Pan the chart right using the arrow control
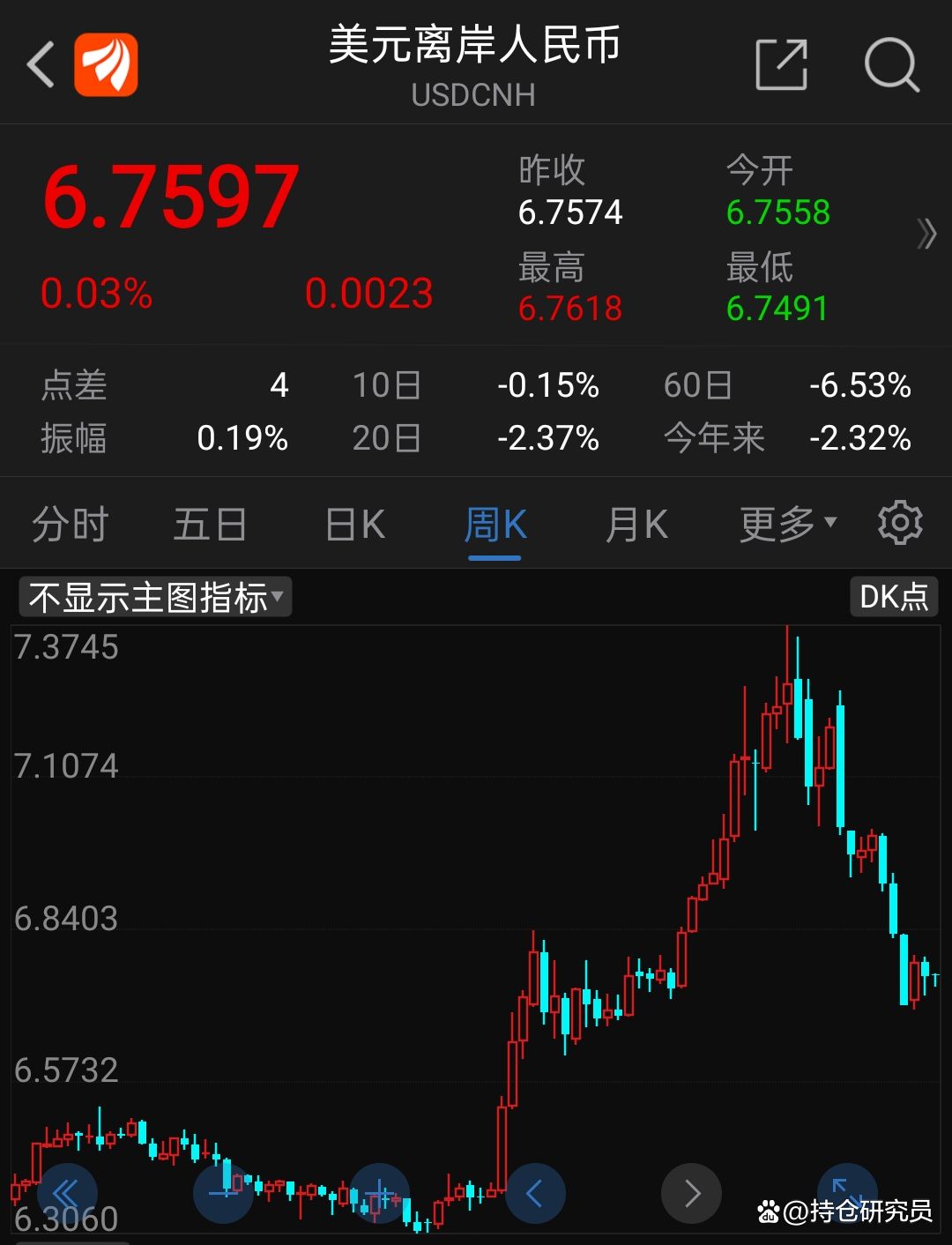This screenshot has height=1245, width=952. tap(692, 1192)
